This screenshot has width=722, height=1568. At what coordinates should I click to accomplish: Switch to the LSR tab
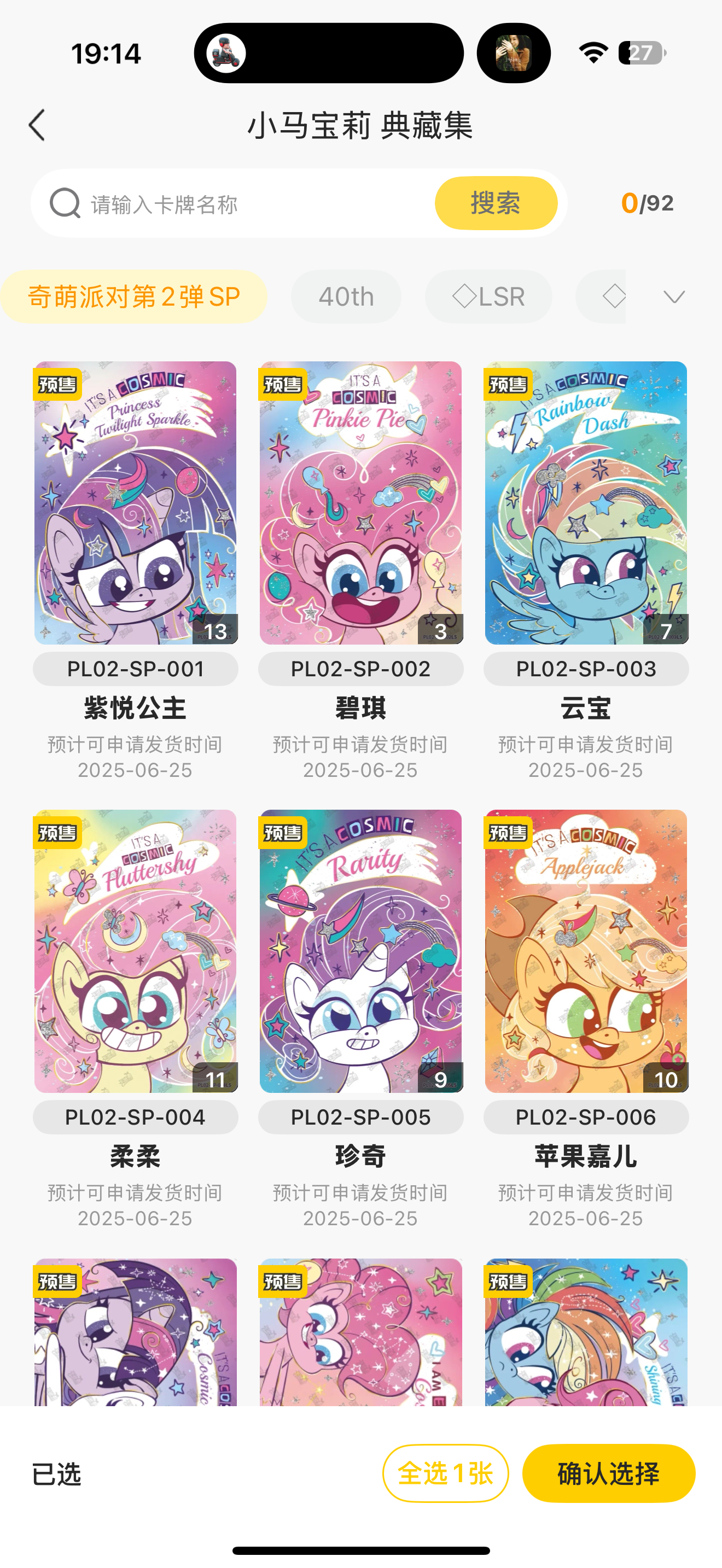488,297
